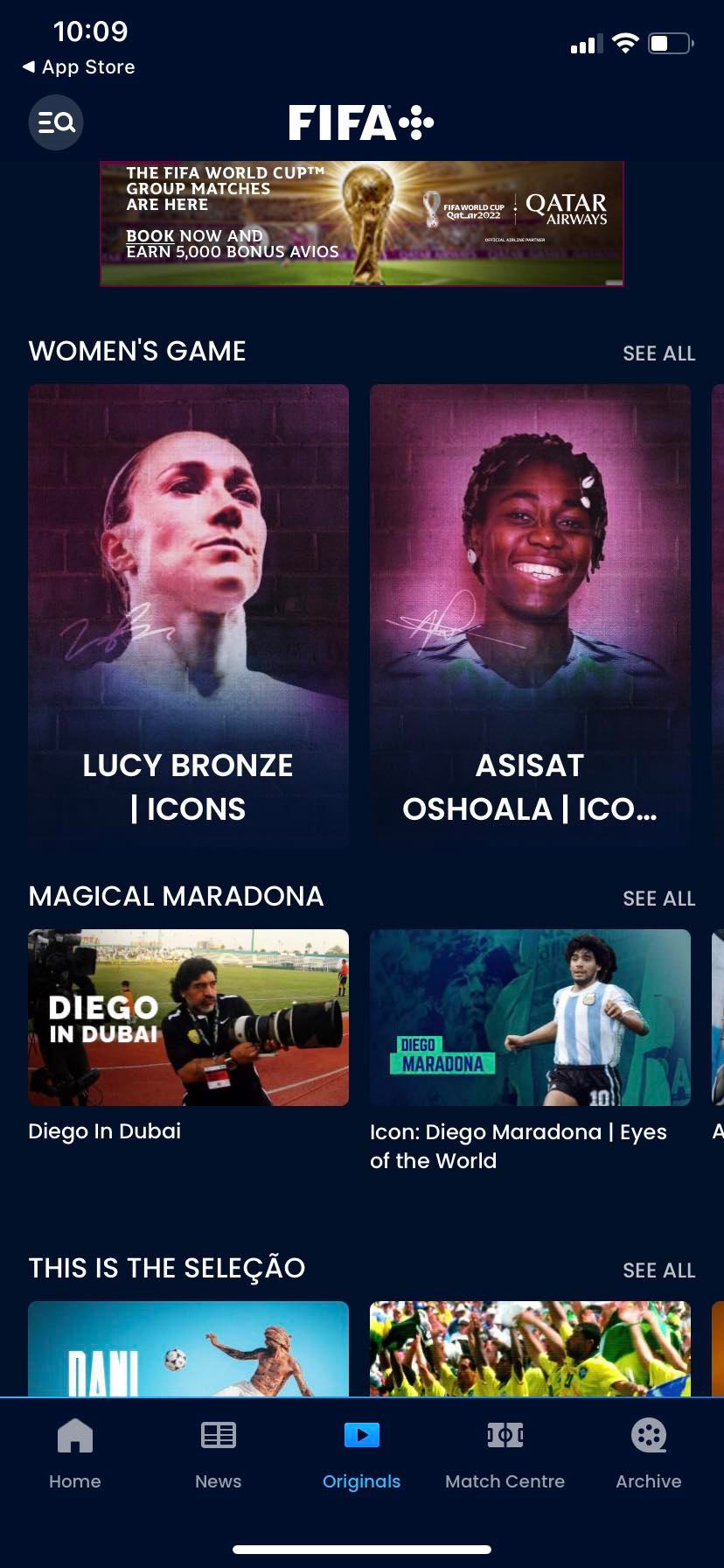Open the Qatar Airways World Cup banner

[361, 224]
